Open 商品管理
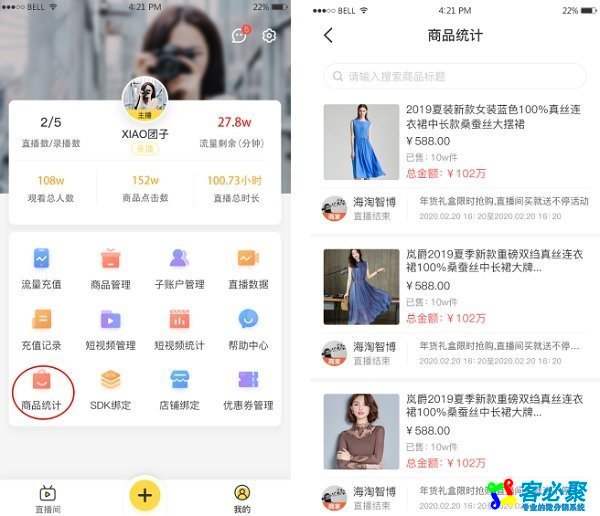Image resolution: width=600 pixels, height=516 pixels. tap(111, 268)
